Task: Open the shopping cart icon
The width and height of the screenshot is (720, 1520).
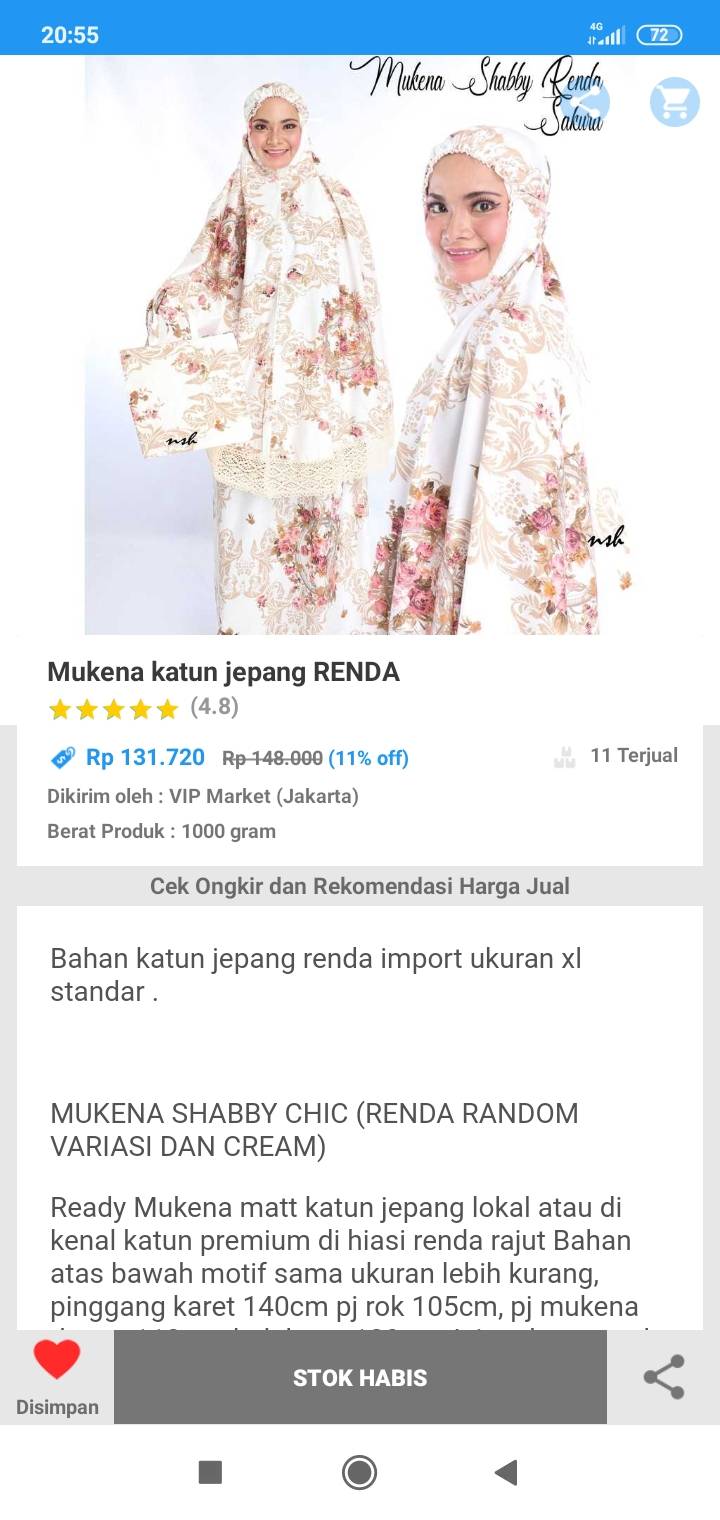Action: click(x=674, y=102)
